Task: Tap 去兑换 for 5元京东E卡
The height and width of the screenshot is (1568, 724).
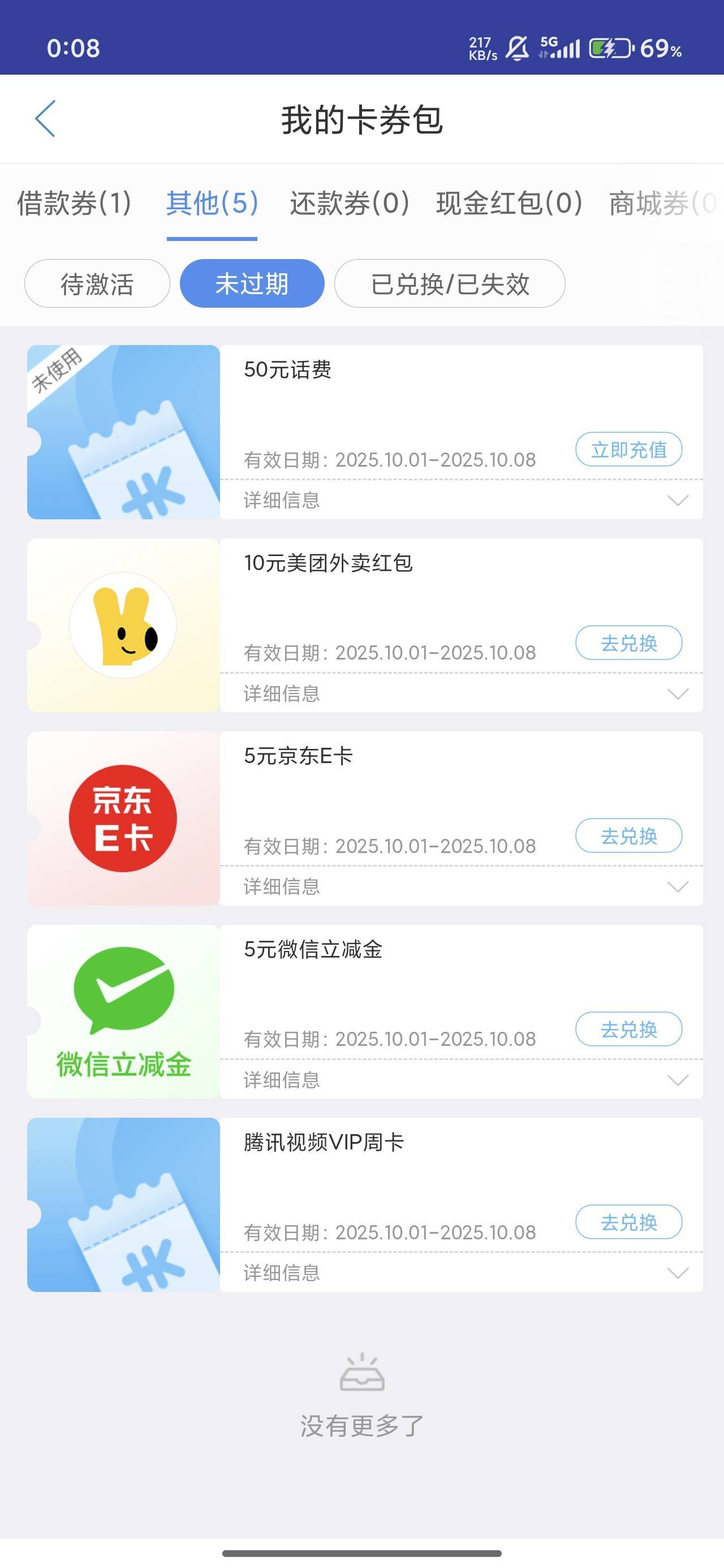Action: (628, 835)
